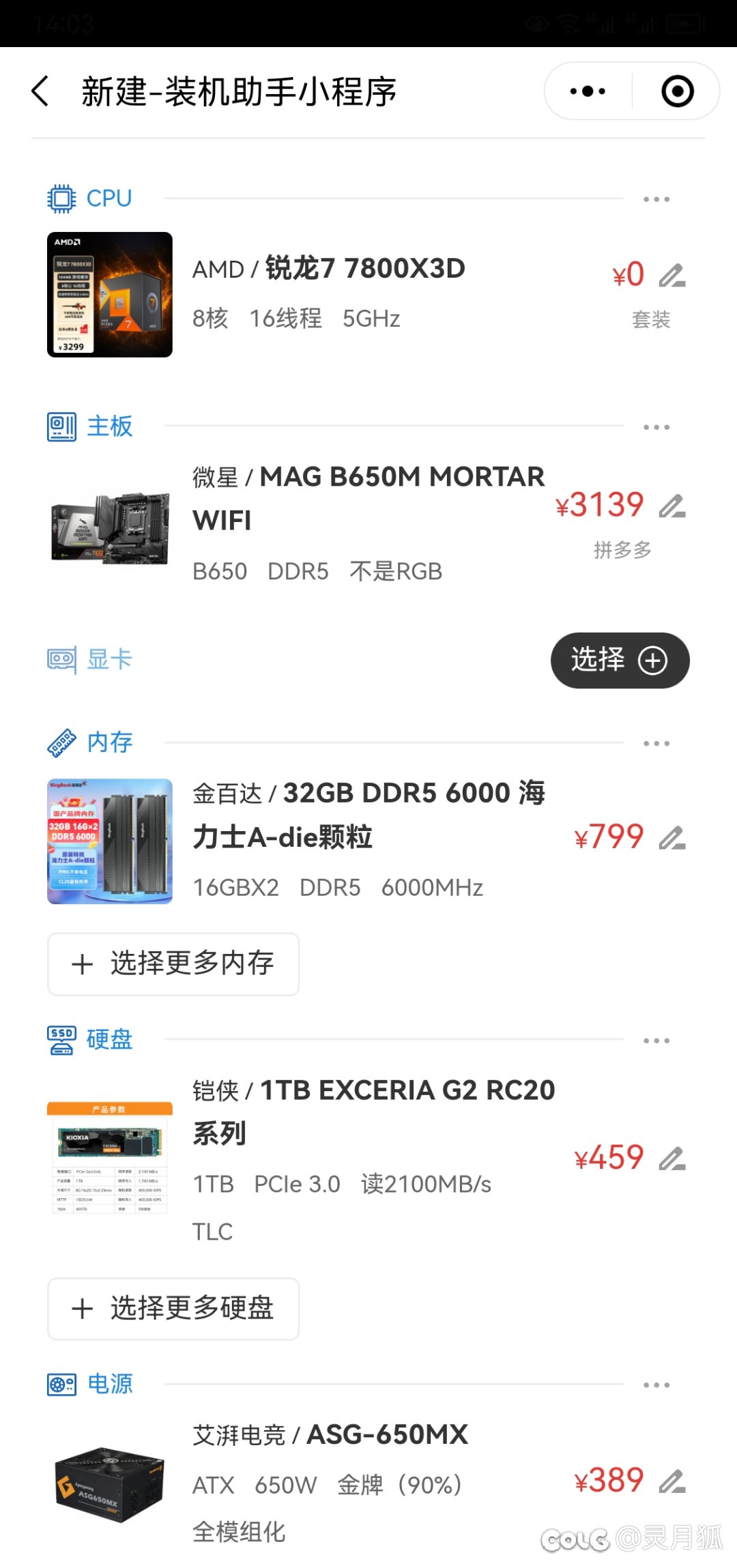Edit the MAG B650M MORTAR WIFI price
The height and width of the screenshot is (1568, 737).
(672, 506)
